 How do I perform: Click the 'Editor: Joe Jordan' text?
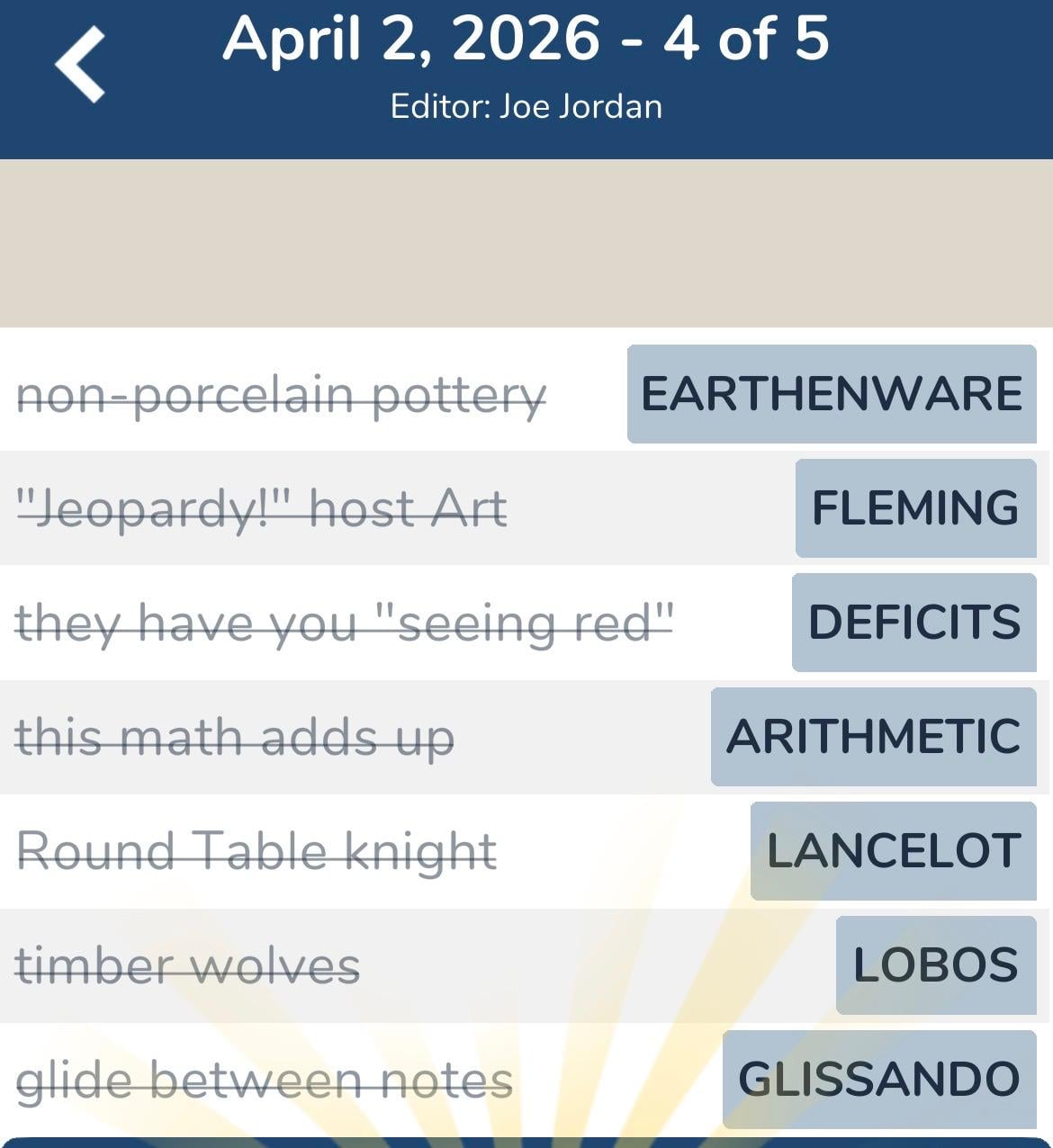526,105
